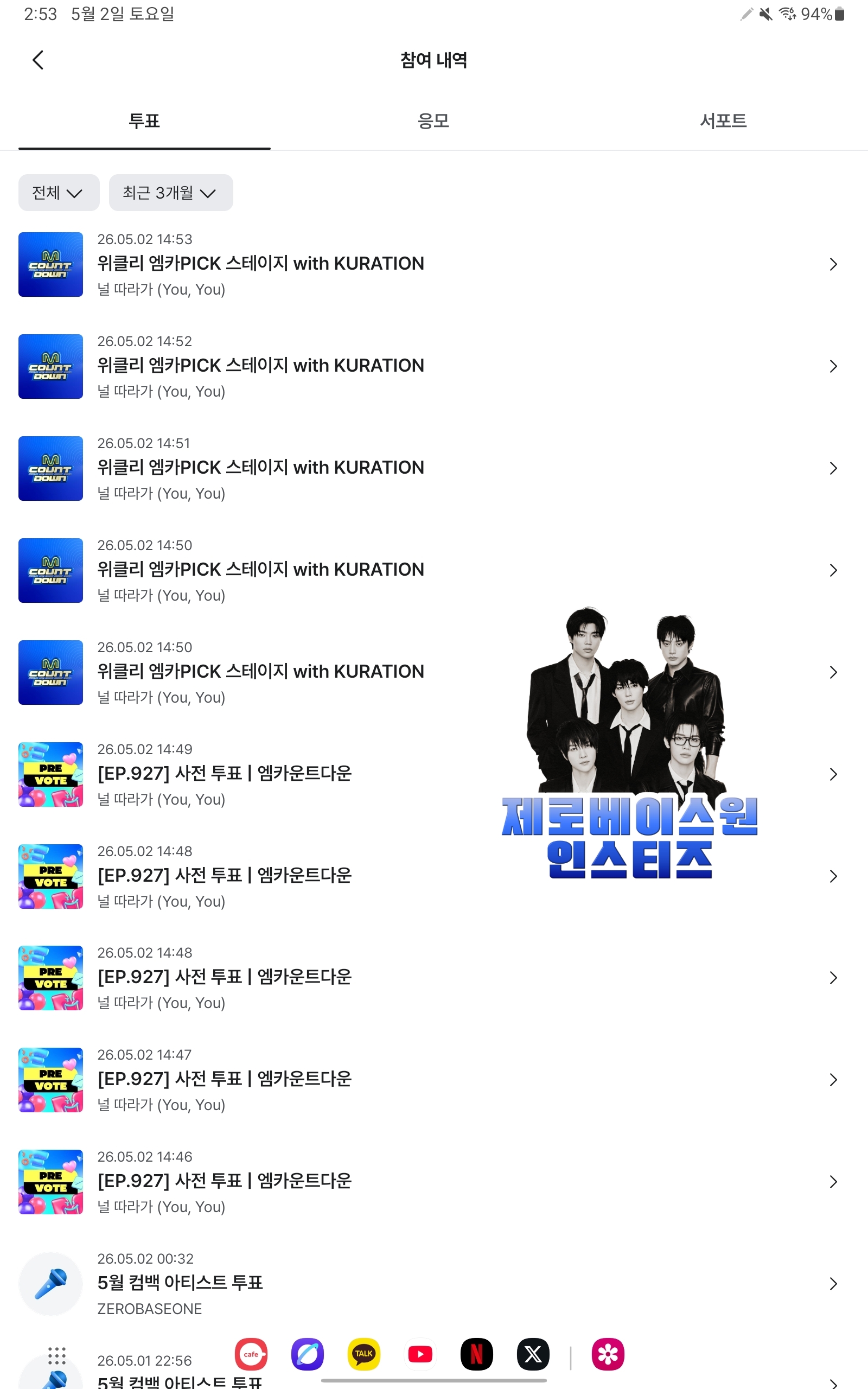Screen dimensions: 868x1389
Task: Open the all apps grid button
Action: click(57, 1356)
